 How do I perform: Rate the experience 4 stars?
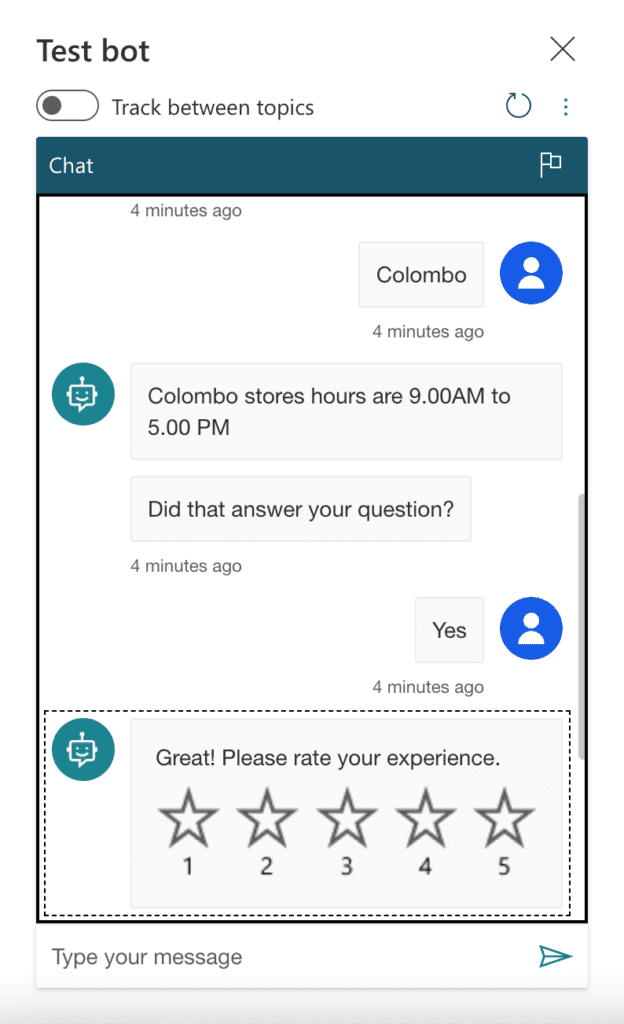point(426,831)
